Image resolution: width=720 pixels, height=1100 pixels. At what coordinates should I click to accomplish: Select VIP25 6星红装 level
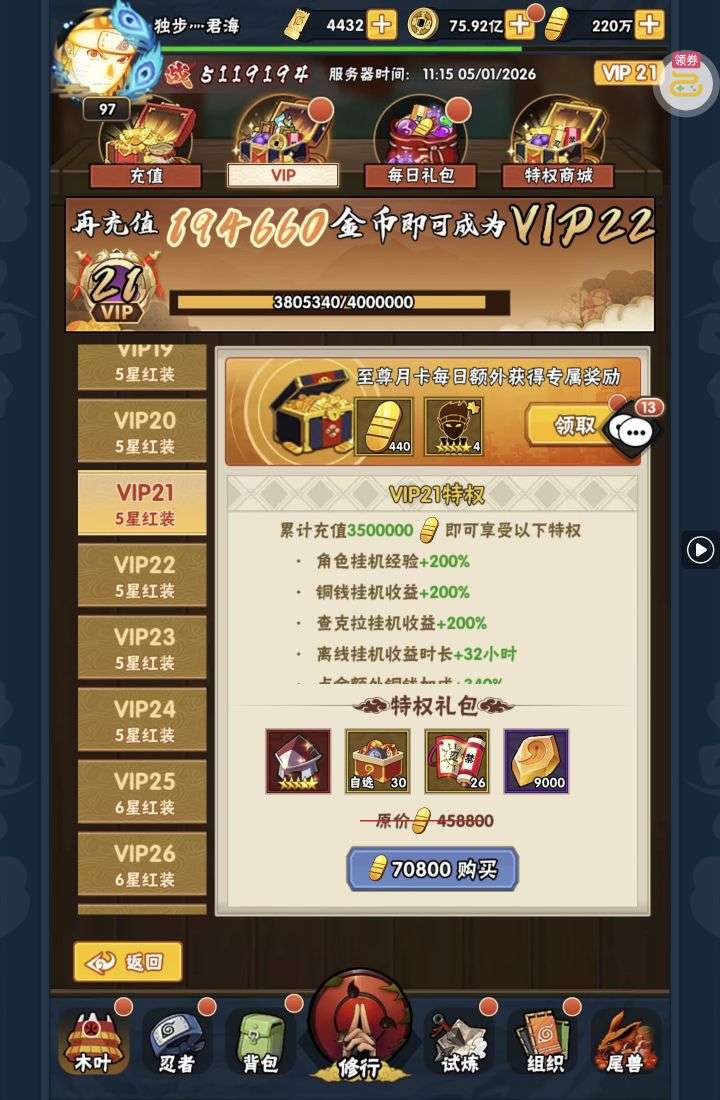(142, 793)
